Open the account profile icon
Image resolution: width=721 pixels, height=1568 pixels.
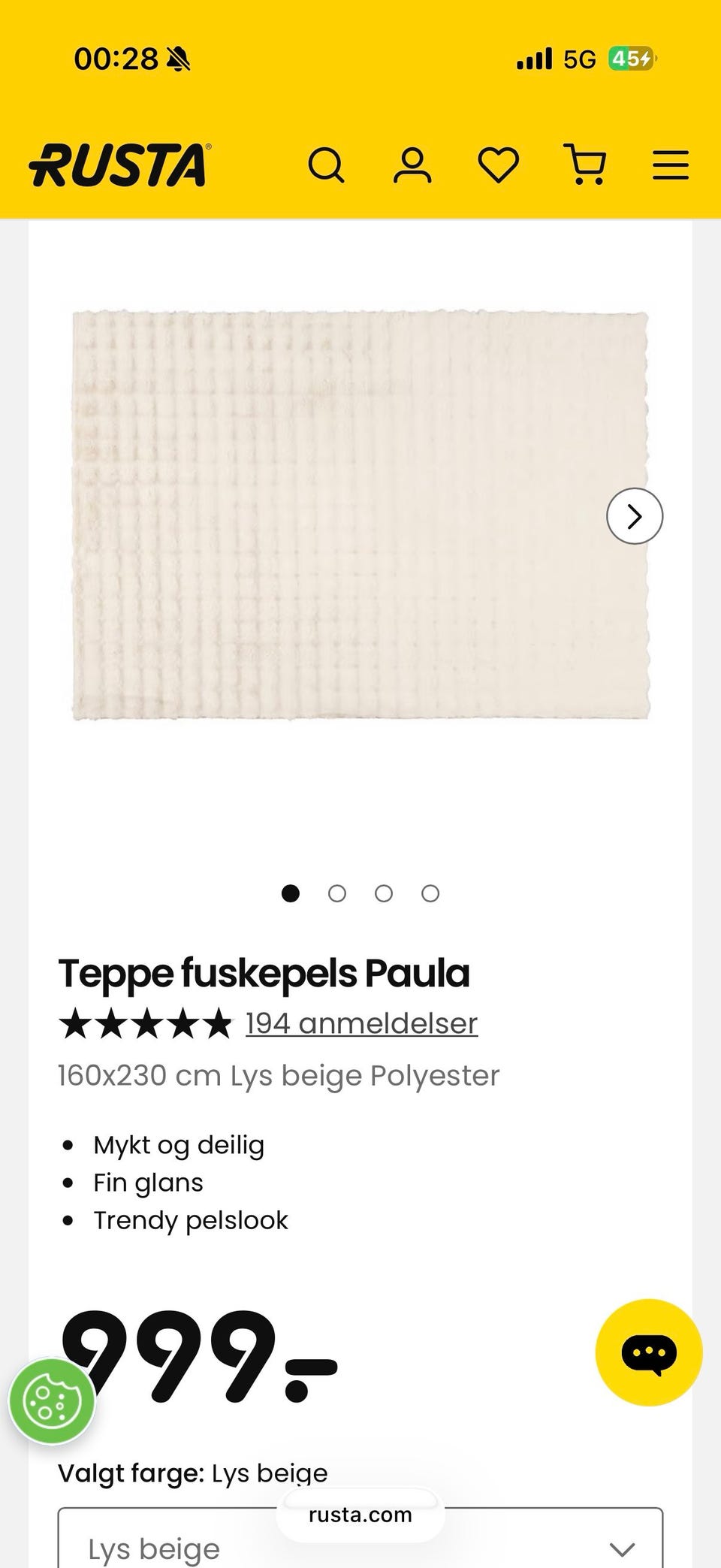[412, 165]
